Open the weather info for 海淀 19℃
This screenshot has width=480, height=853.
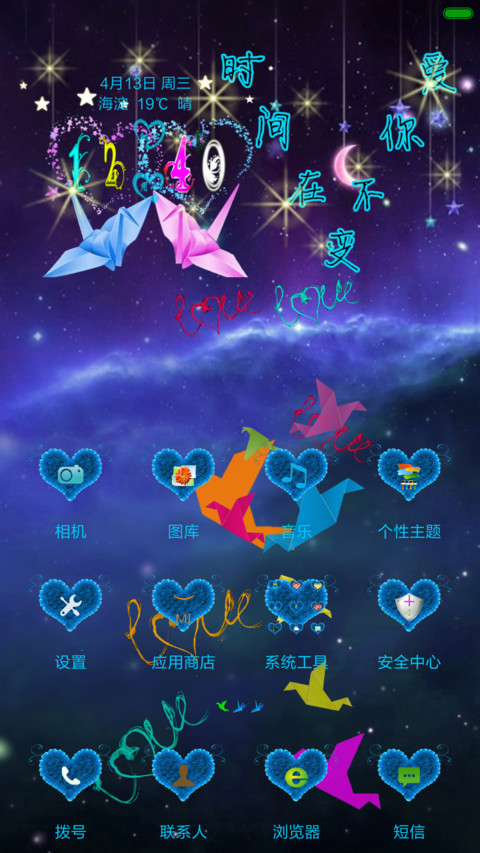[145, 103]
